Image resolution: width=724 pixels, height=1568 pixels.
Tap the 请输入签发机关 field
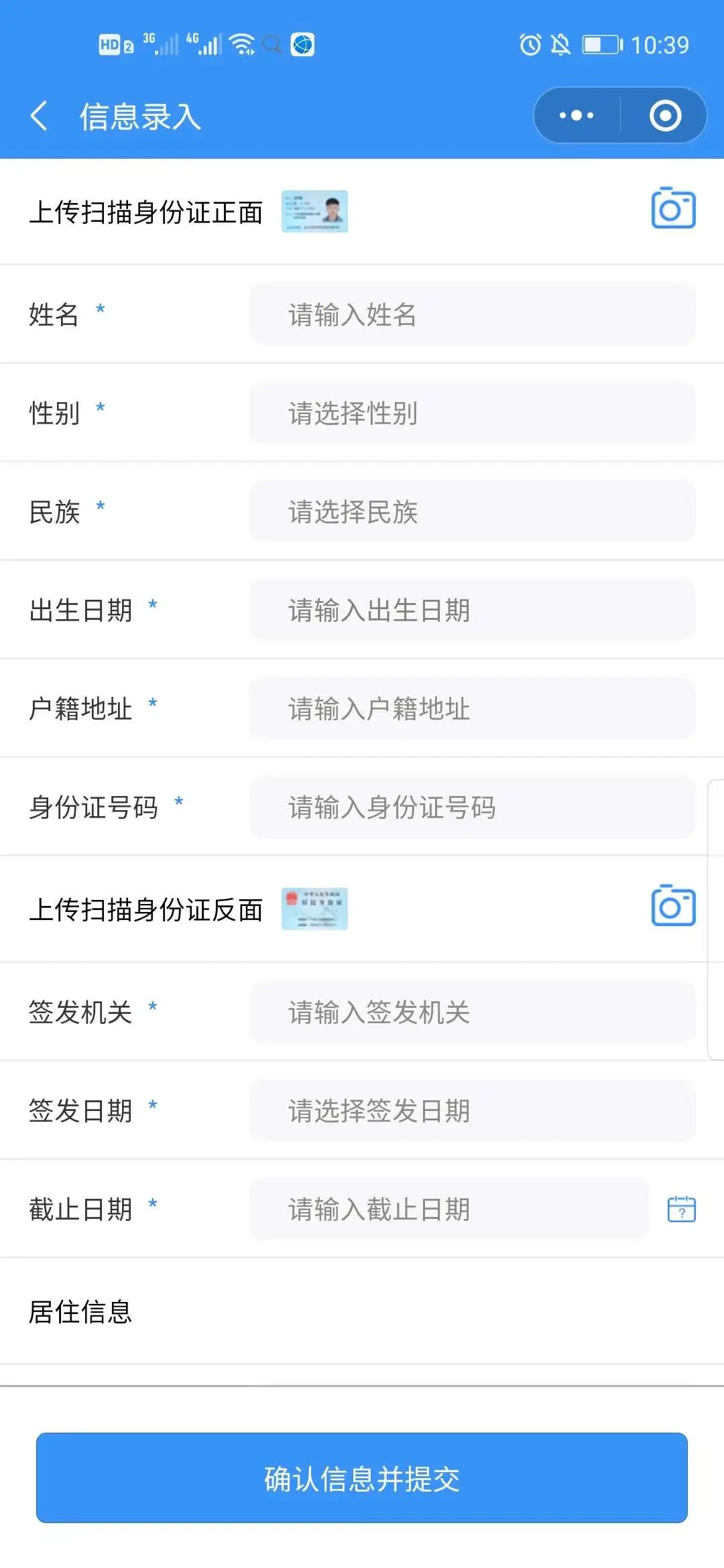473,1012
